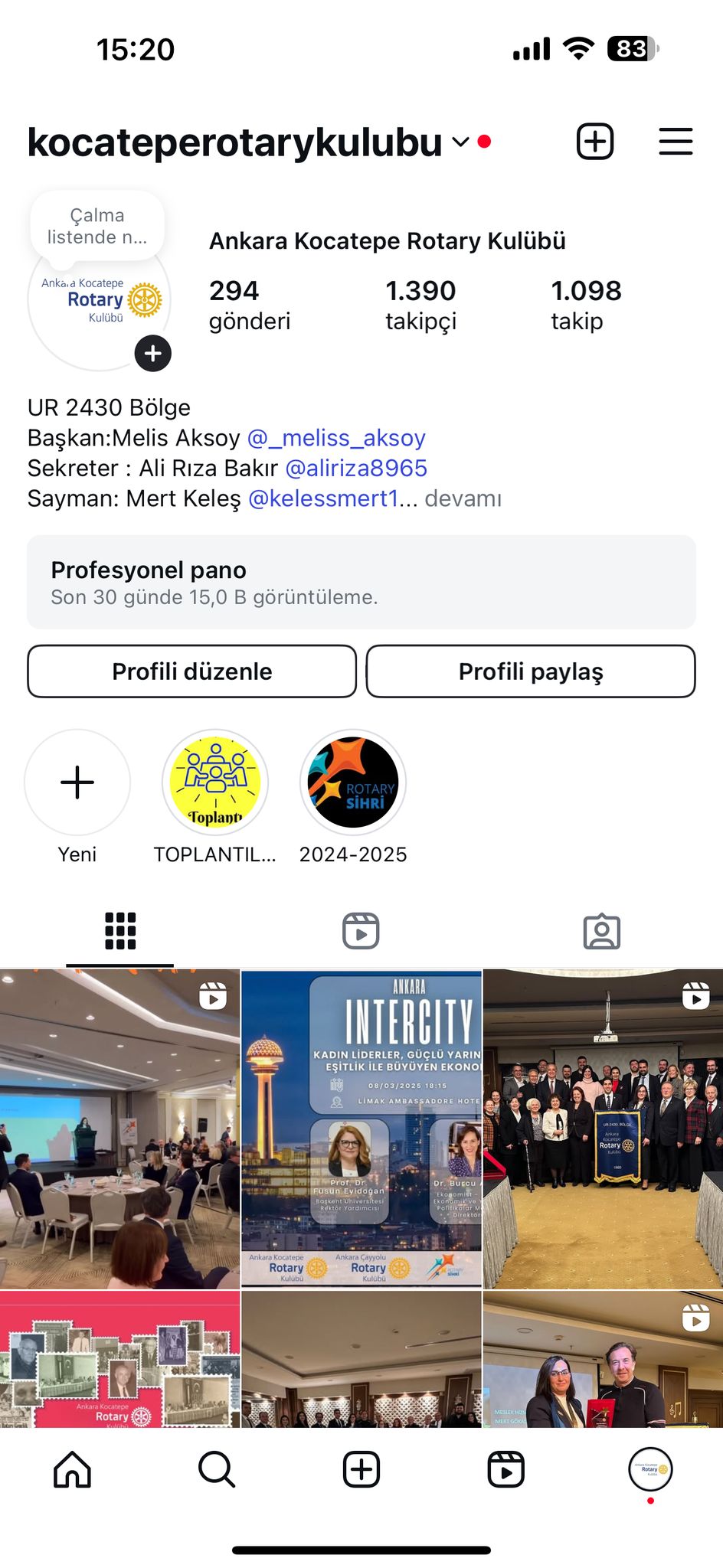723x1568 pixels.
Task: Open the Ankara Intercity event post
Action: 361,1129
